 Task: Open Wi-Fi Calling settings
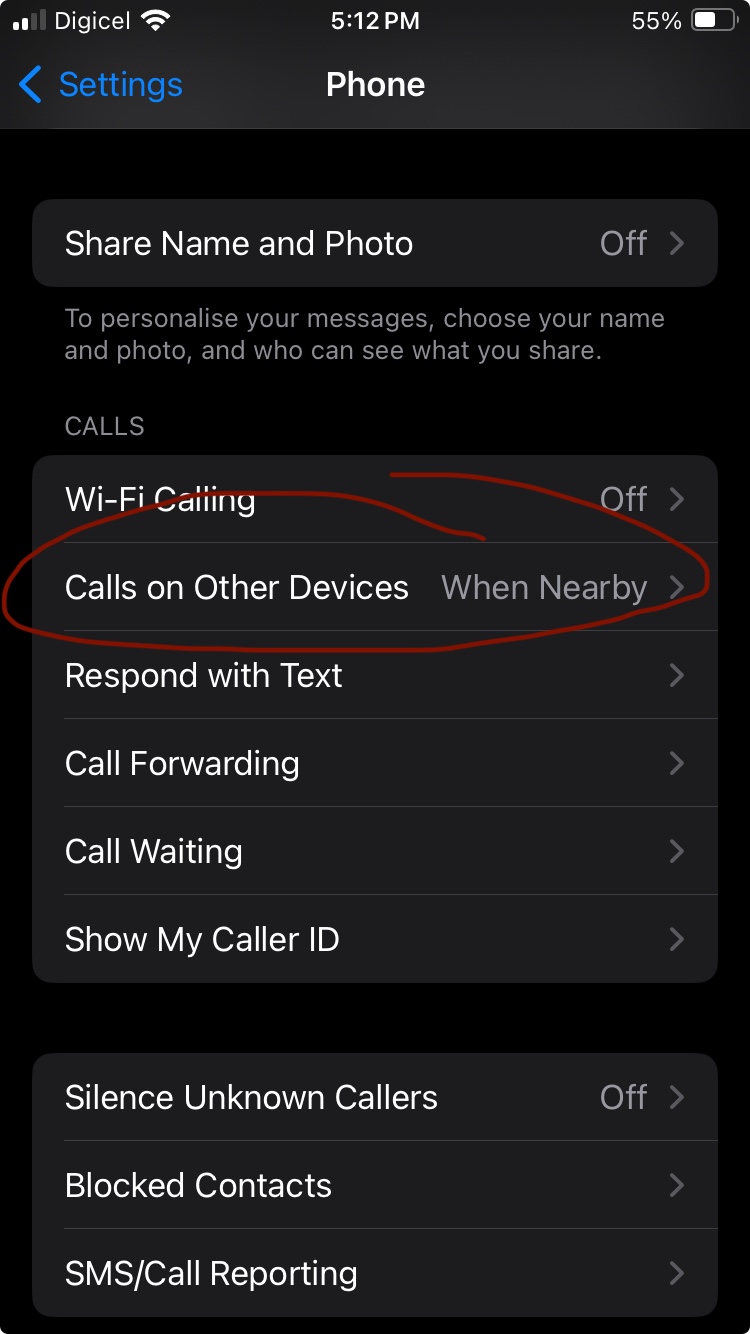pyautogui.click(x=375, y=499)
